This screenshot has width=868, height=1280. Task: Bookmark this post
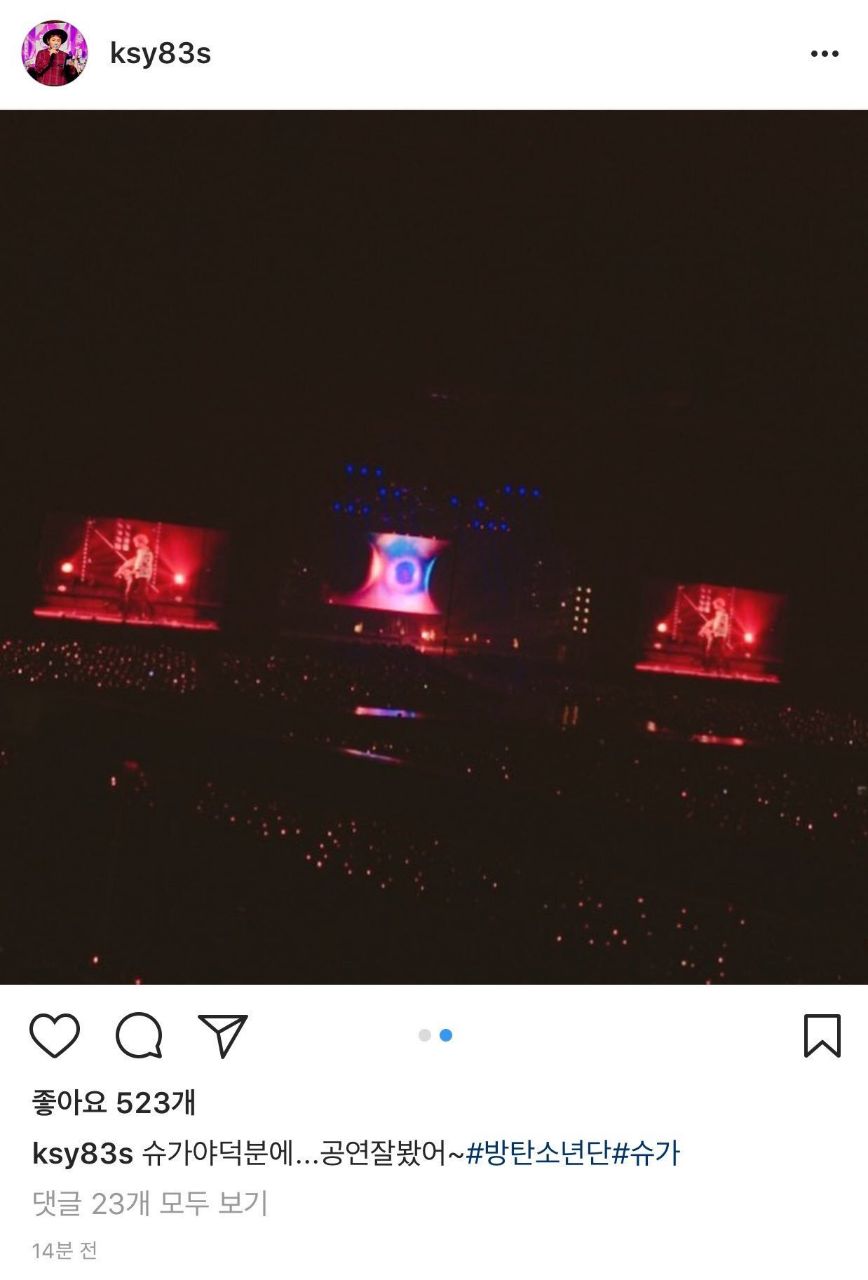[x=822, y=1035]
